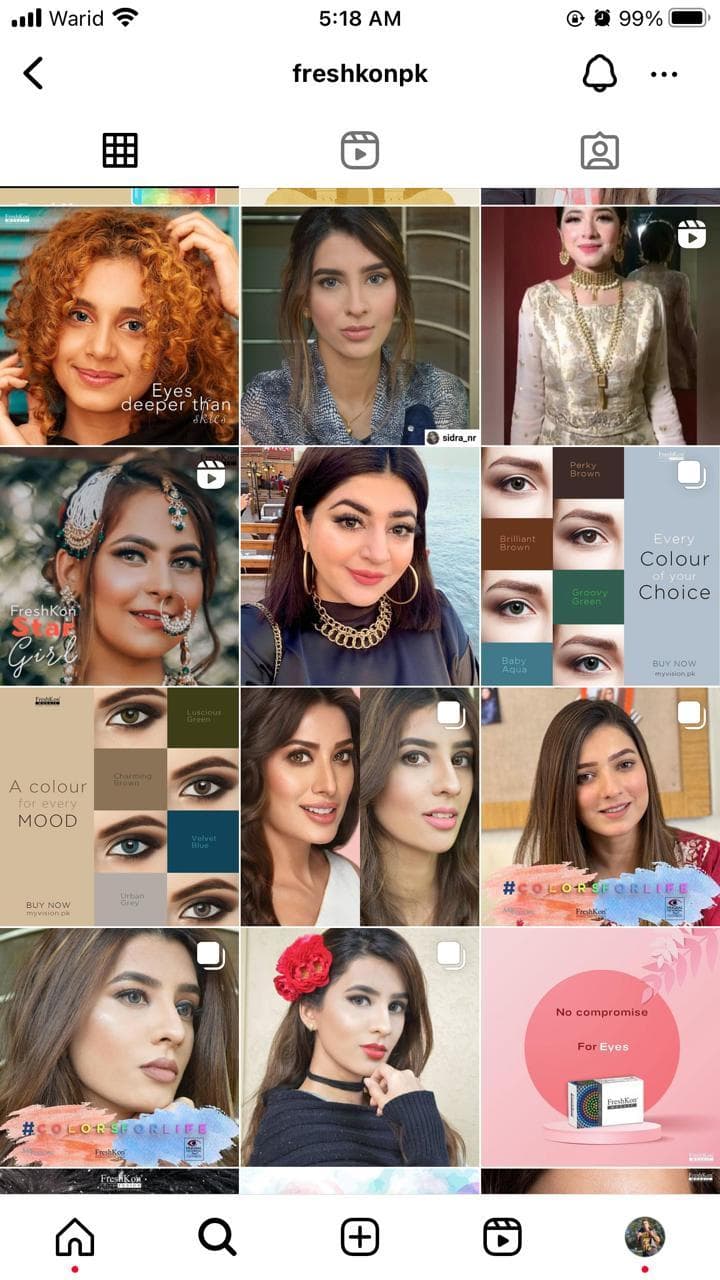Open the search and explore tab
This screenshot has height=1280, width=720.
coord(217,1237)
